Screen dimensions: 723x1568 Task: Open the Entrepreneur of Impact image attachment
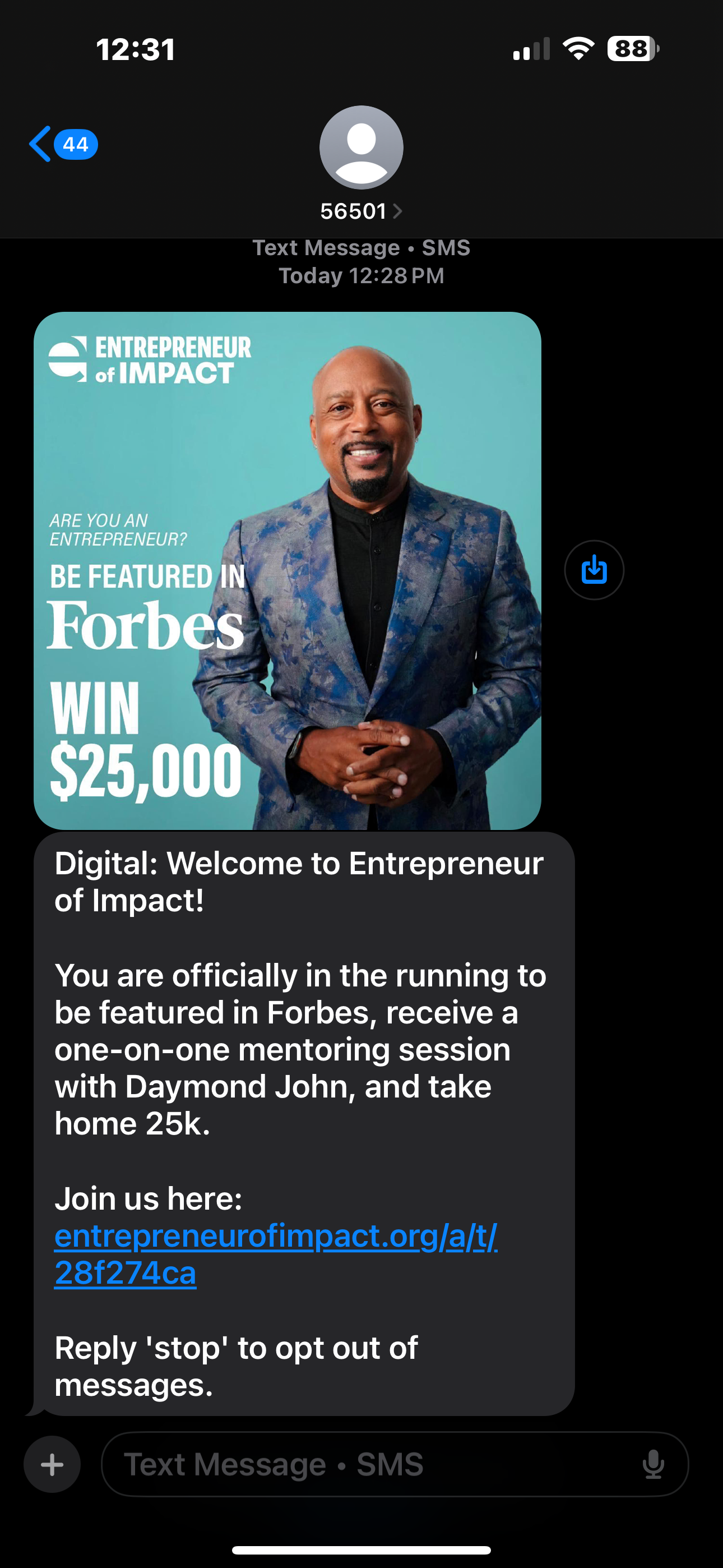click(288, 570)
